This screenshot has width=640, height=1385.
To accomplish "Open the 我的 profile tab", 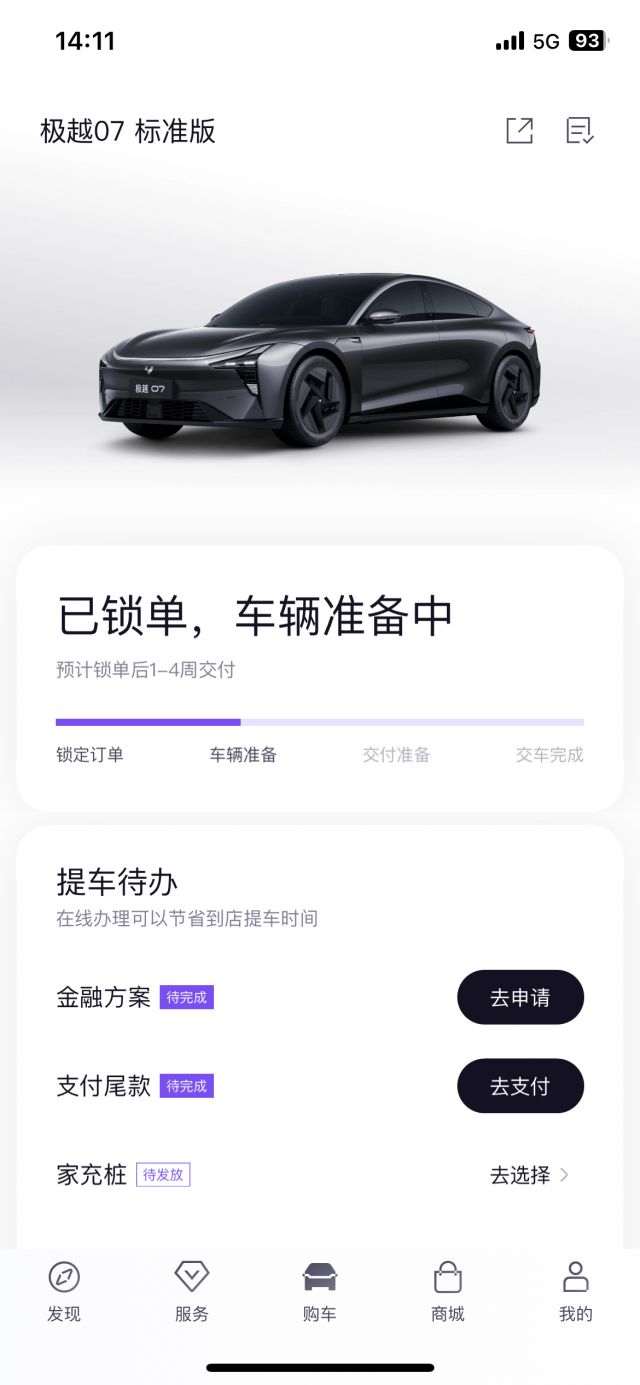I will [576, 1291].
